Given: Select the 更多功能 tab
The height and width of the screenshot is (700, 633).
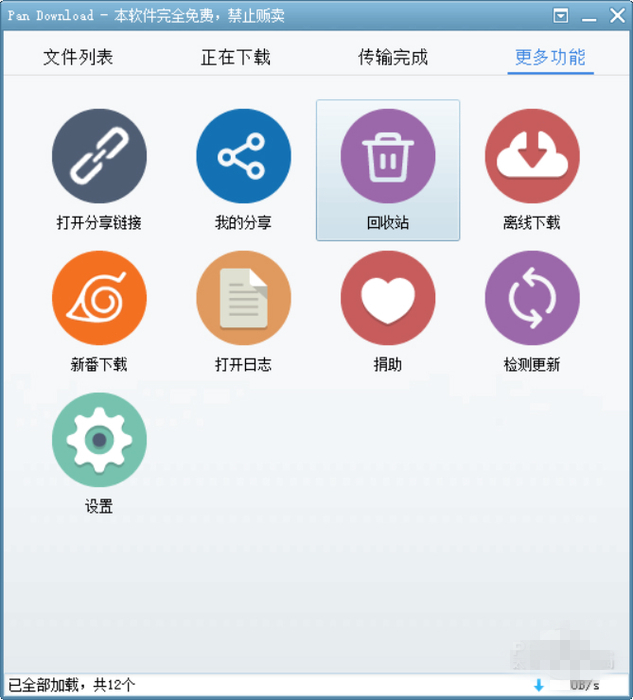Looking at the screenshot, I should pyautogui.click(x=549, y=57).
